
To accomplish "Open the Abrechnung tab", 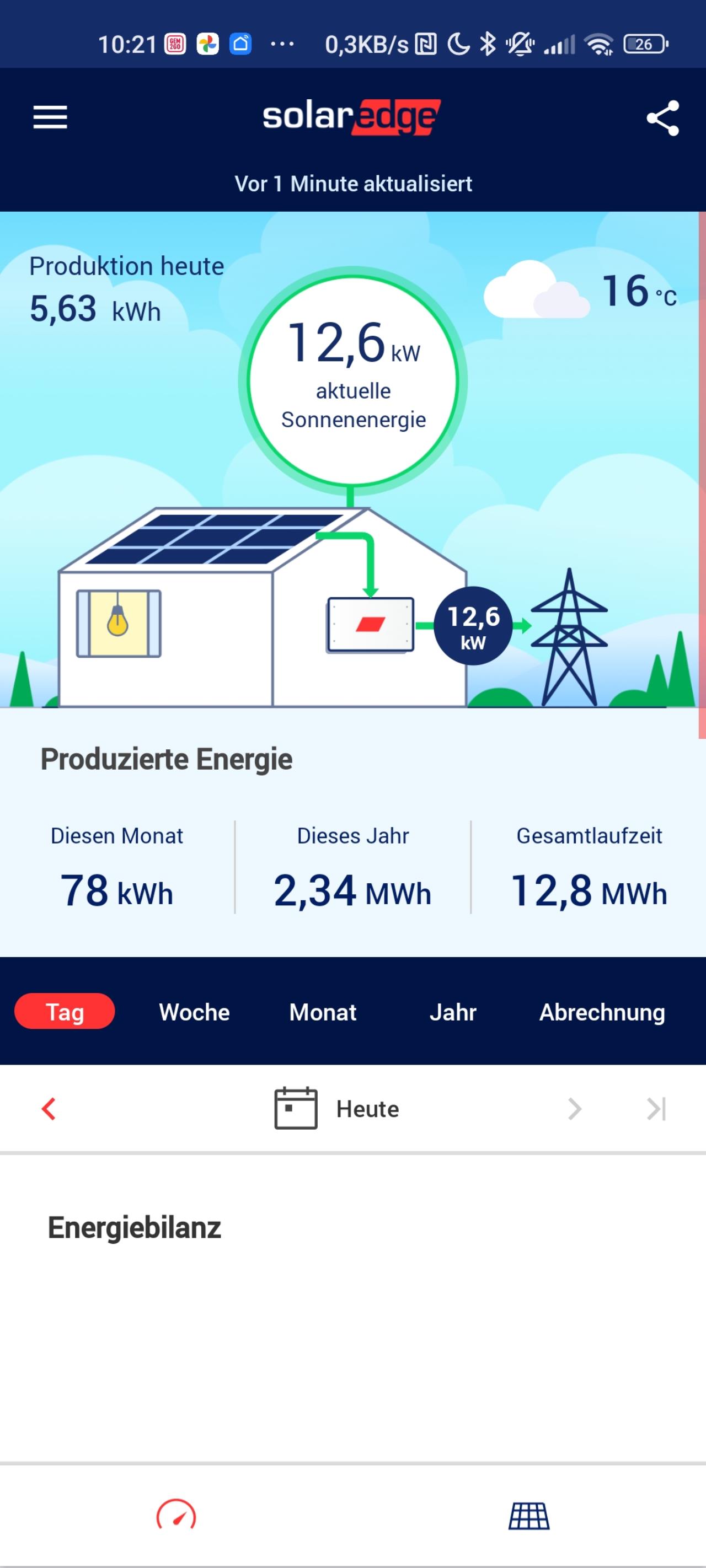I will 602,1012.
